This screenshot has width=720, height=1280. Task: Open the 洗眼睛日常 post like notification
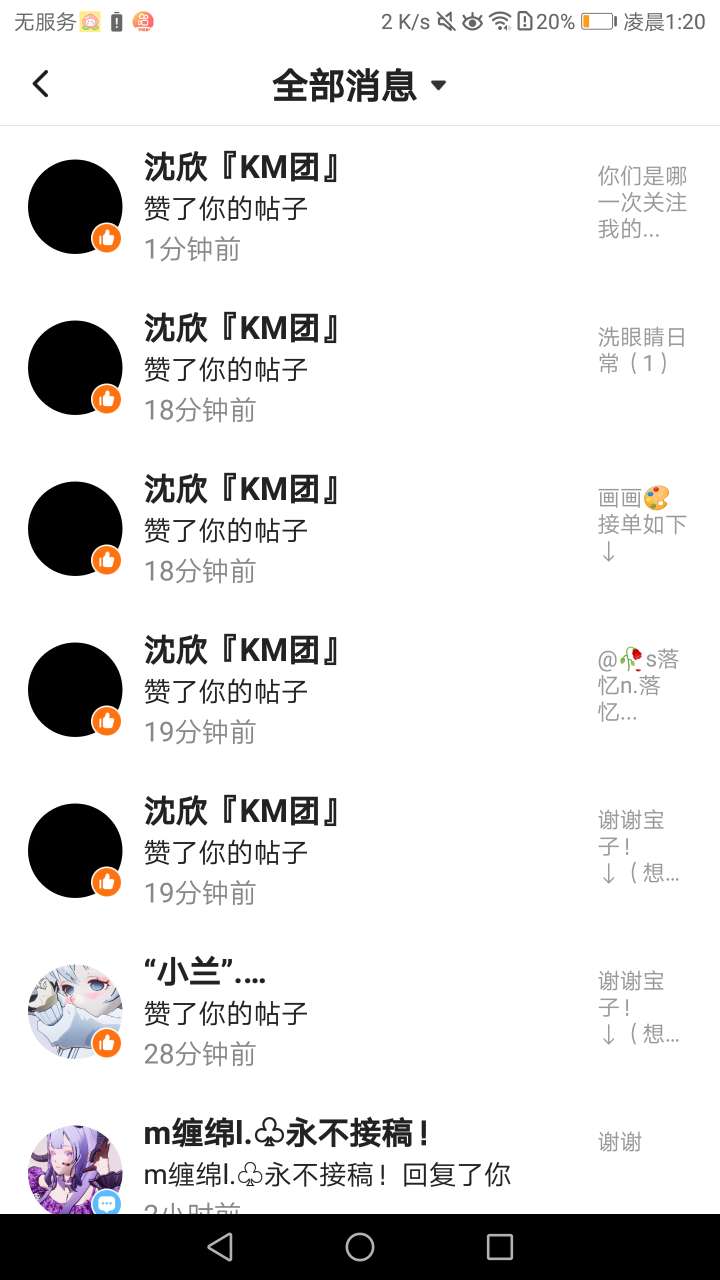tap(360, 368)
